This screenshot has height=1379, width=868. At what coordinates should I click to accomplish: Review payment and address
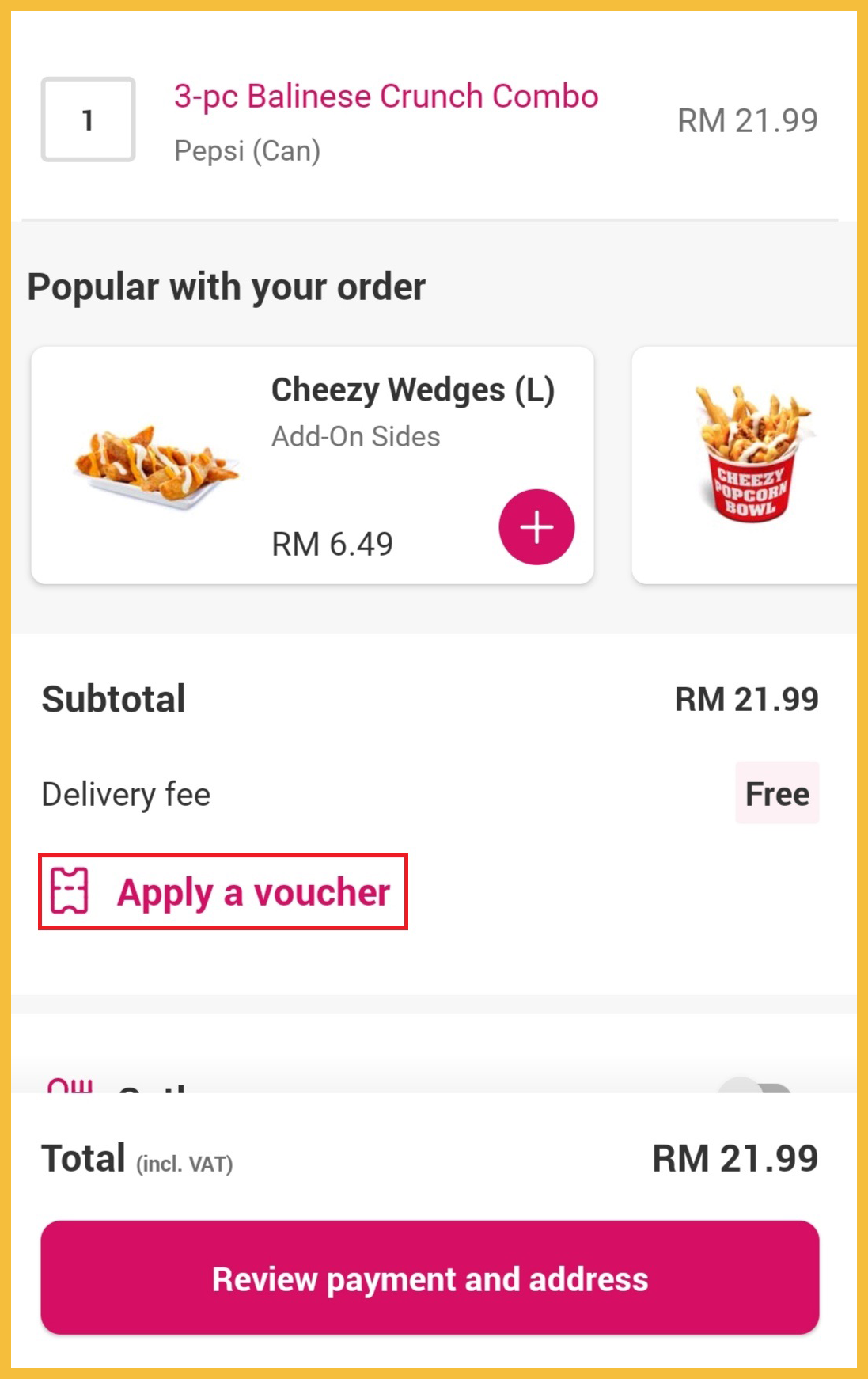click(430, 1278)
